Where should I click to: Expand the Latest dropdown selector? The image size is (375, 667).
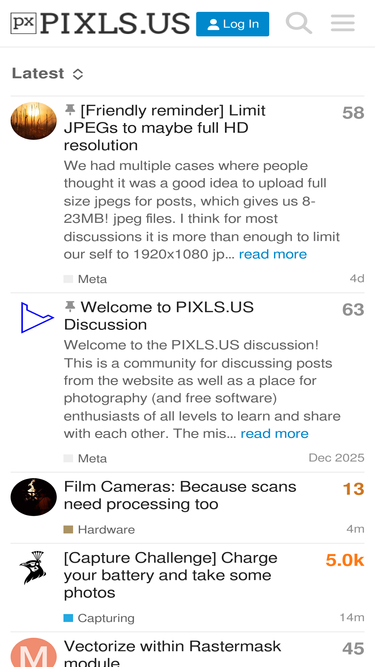click(x=47, y=74)
